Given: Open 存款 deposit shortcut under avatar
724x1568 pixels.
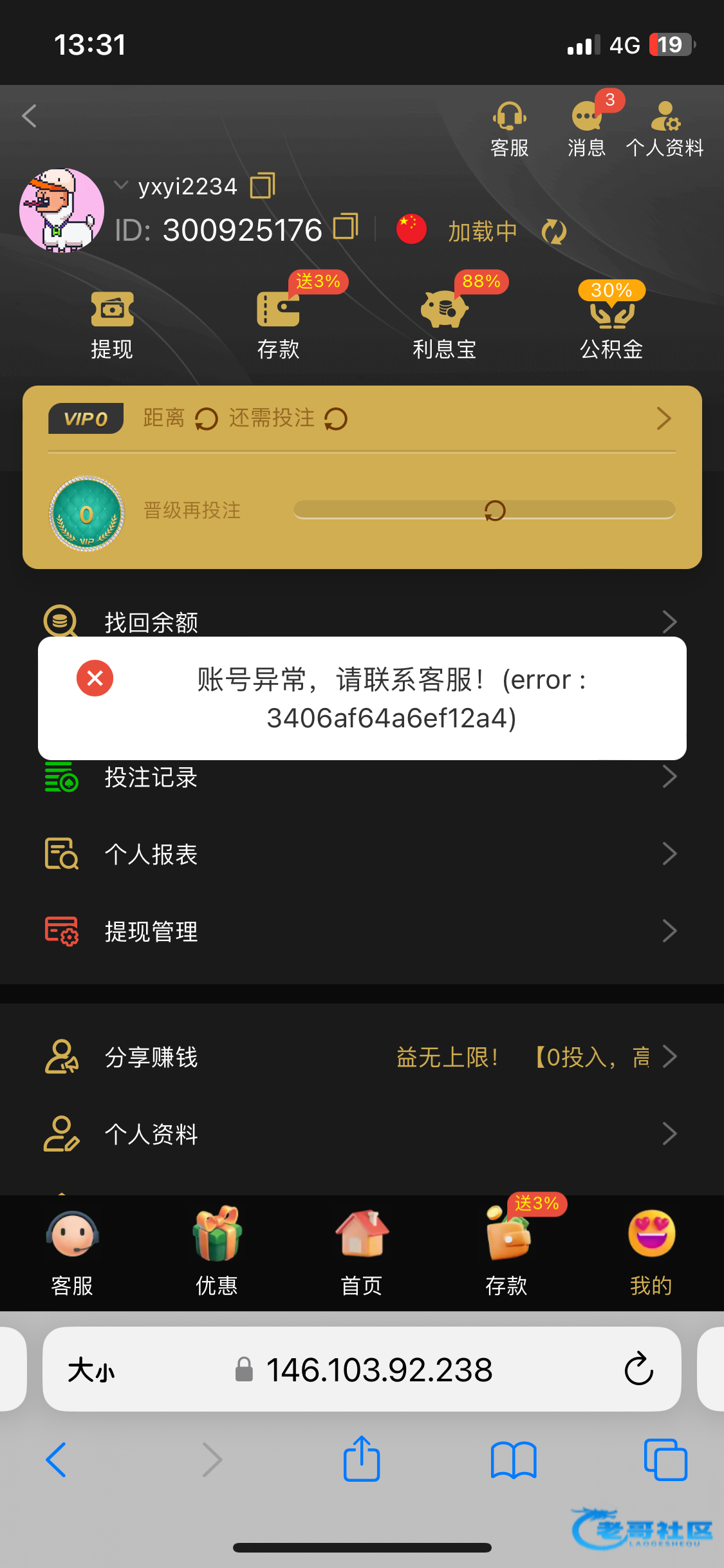Looking at the screenshot, I should coord(278,324).
